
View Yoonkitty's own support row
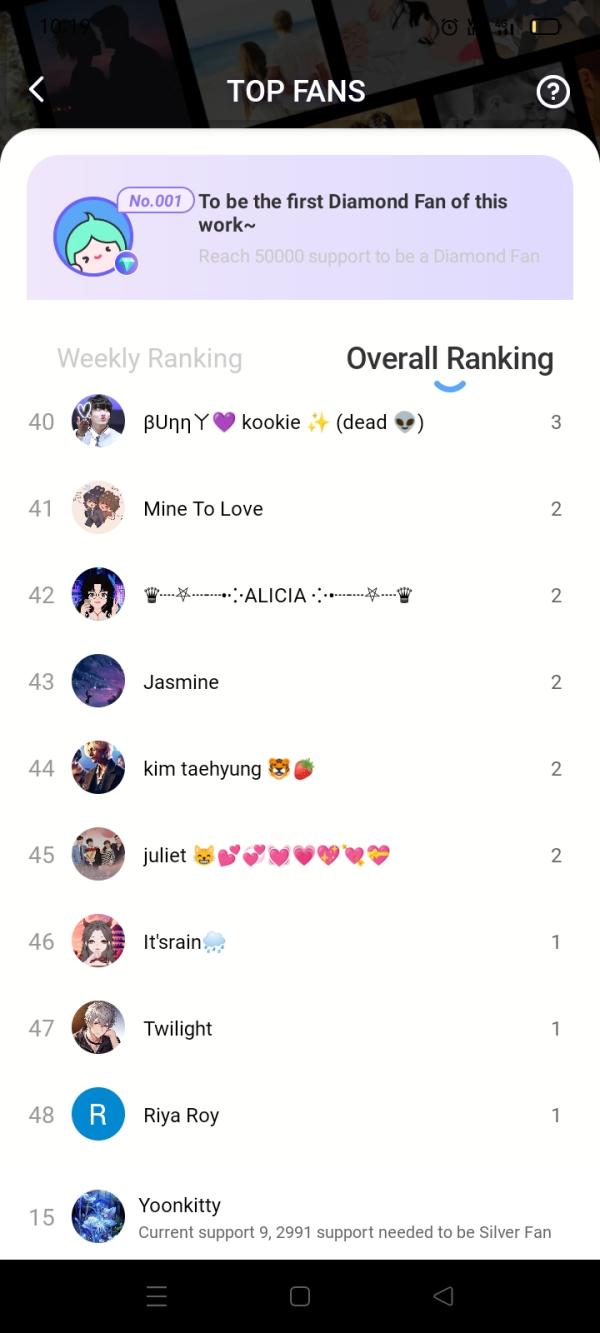(300, 1217)
